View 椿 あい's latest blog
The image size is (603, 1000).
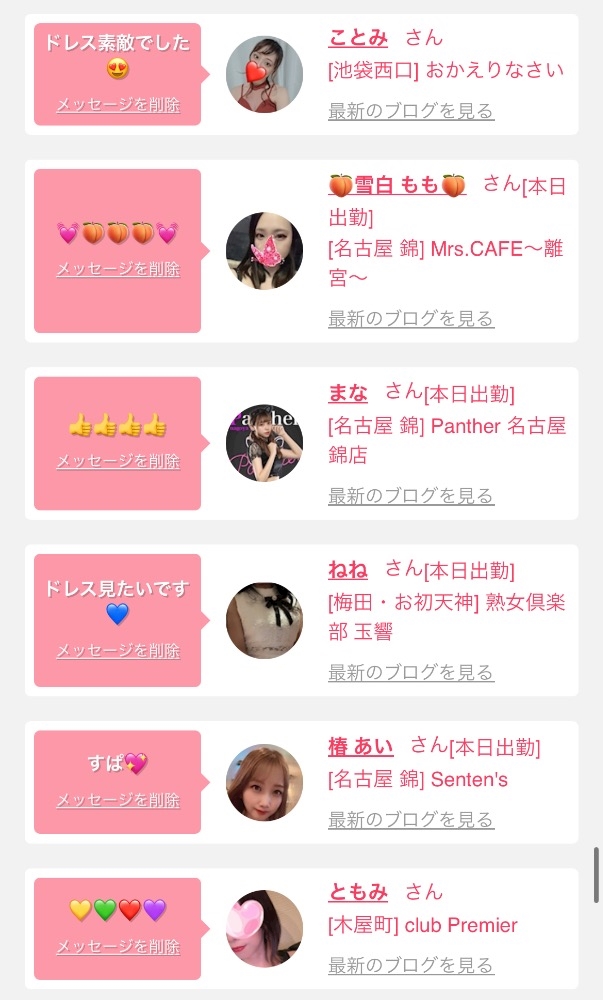[411, 820]
